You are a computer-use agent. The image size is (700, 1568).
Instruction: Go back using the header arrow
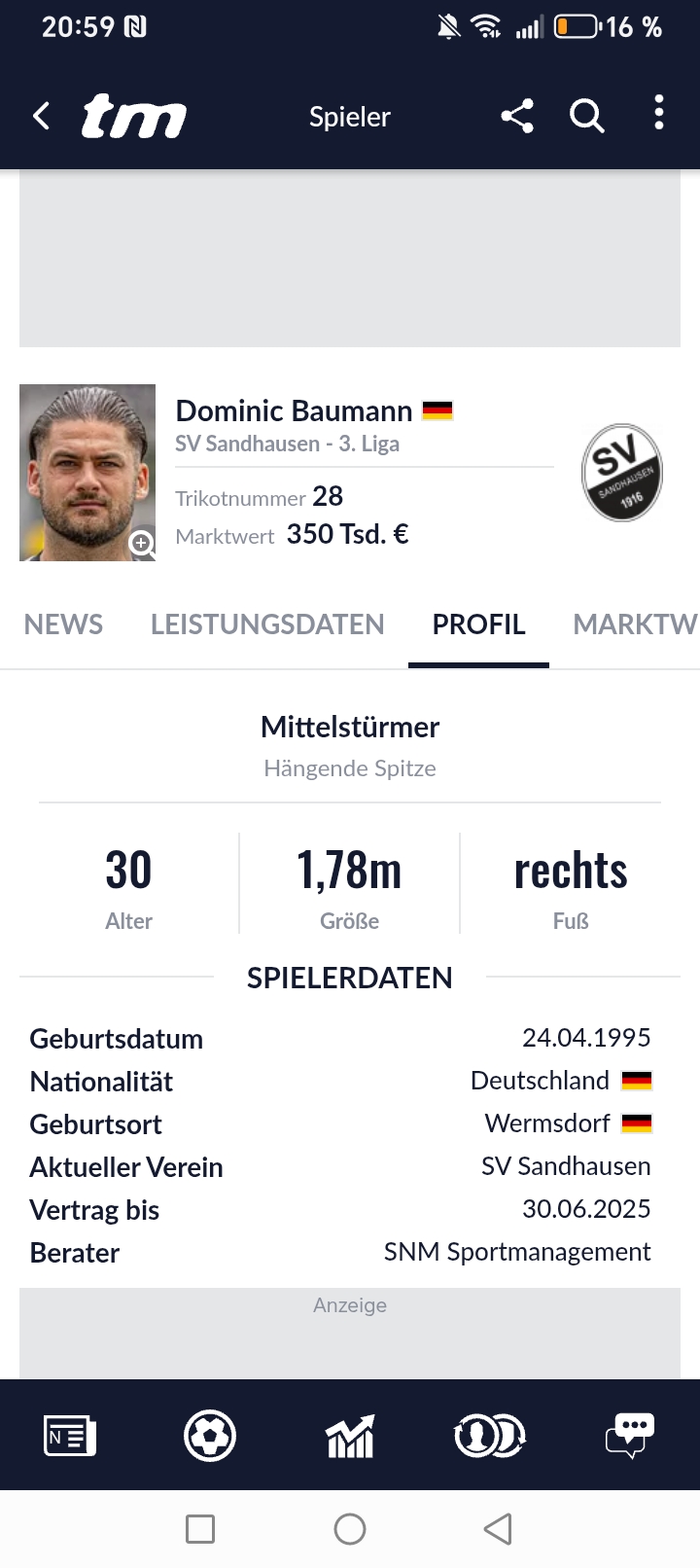pos(41,117)
